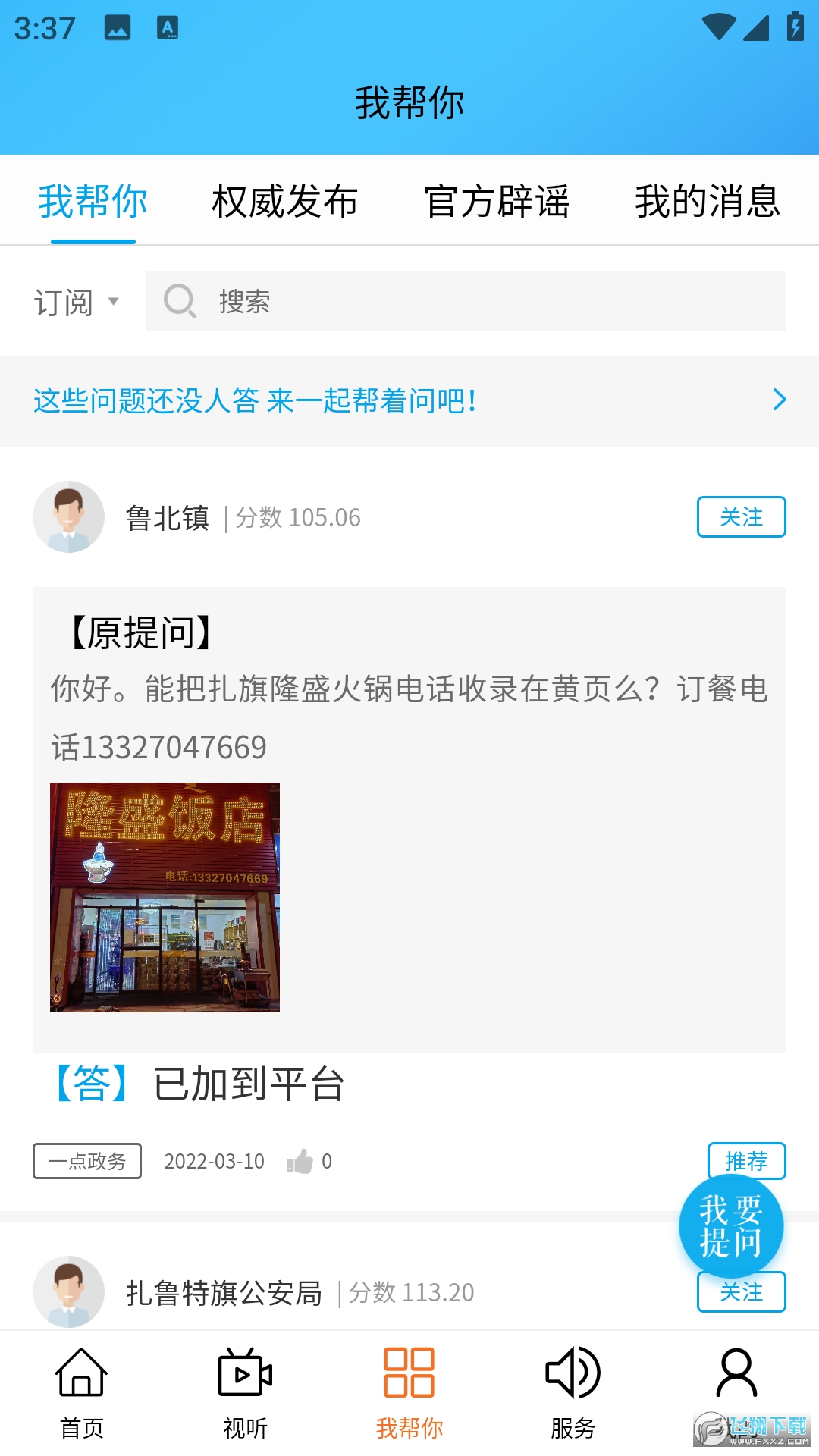The width and height of the screenshot is (819, 1456).
Task: Open 我的消息 messages section
Action: coord(708,201)
